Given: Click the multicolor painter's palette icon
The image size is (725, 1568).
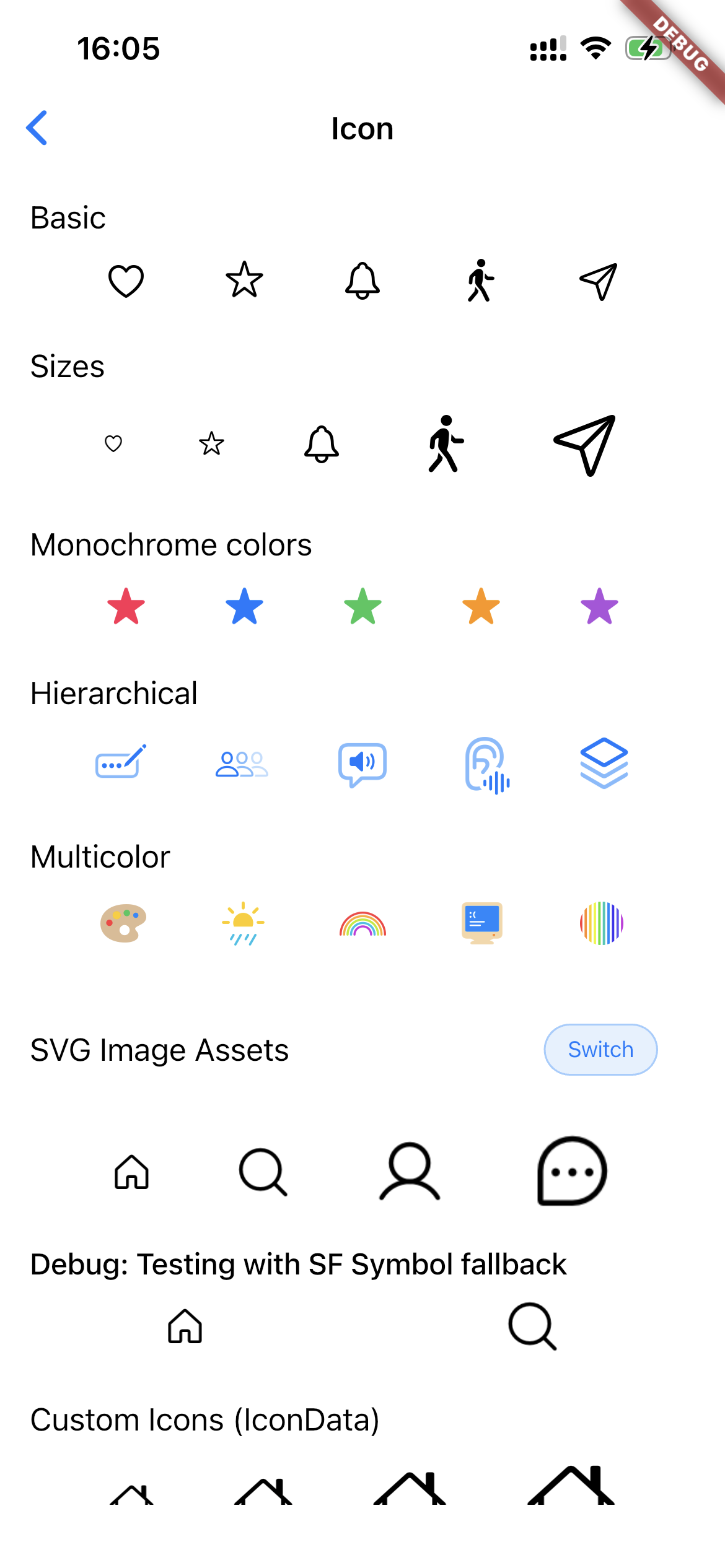Looking at the screenshot, I should (x=122, y=923).
